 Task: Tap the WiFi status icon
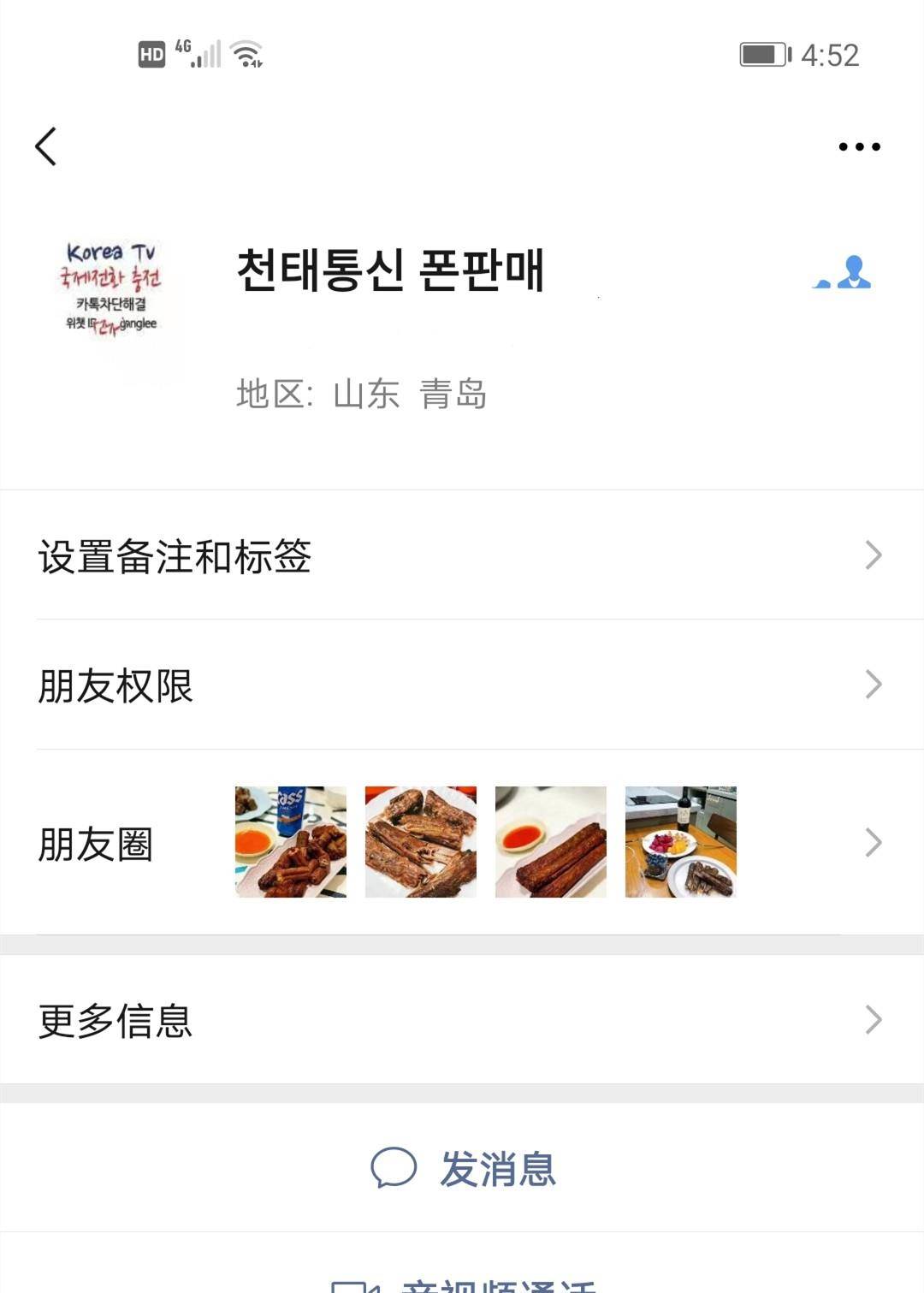click(x=245, y=54)
